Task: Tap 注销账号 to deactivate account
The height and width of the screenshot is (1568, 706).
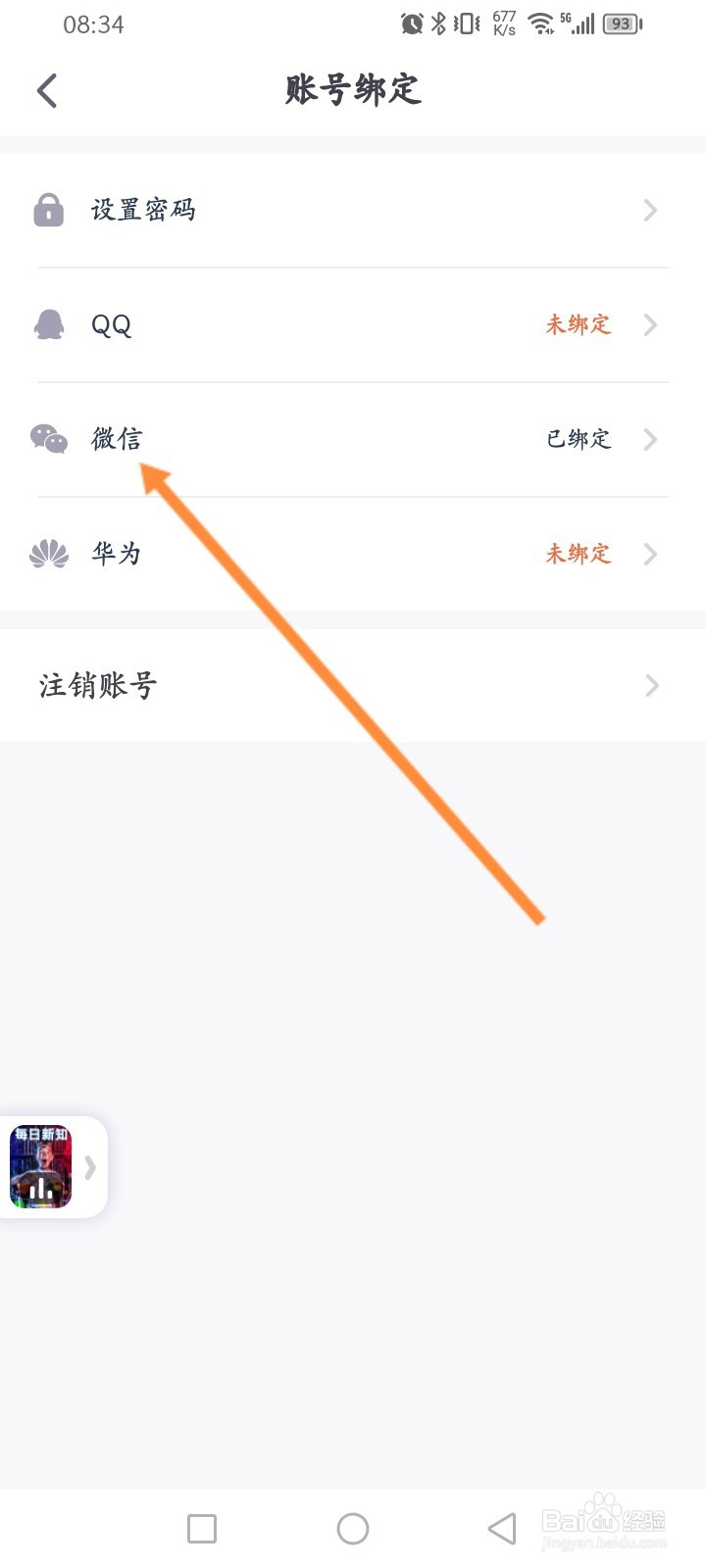Action: 98,685
